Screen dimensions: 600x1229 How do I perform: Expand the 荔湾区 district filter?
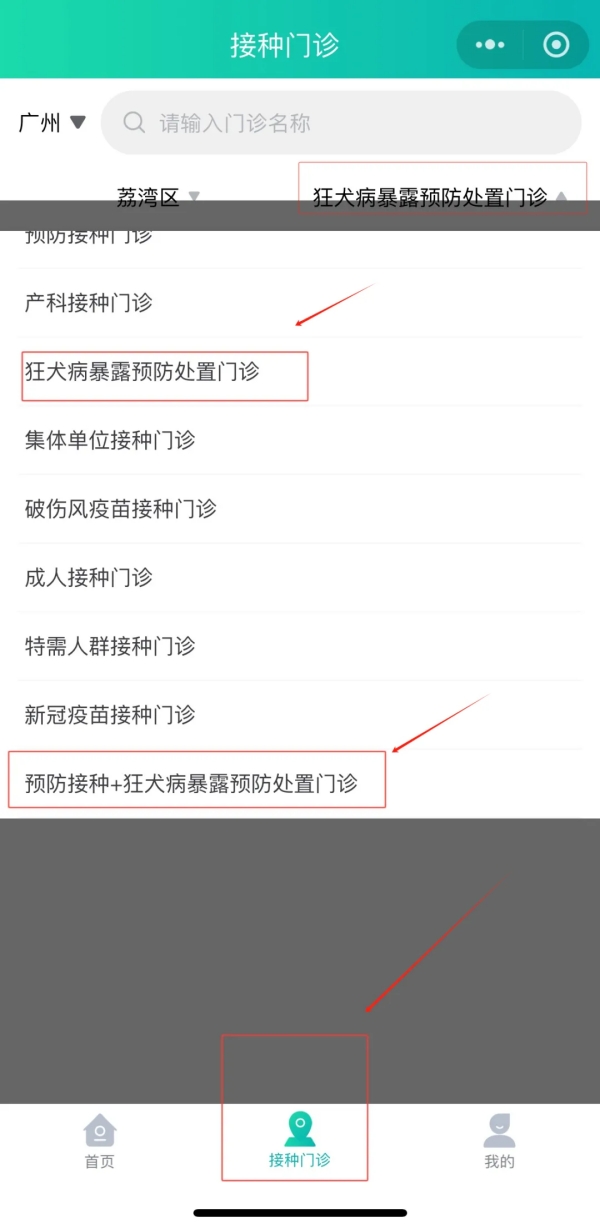click(158, 197)
